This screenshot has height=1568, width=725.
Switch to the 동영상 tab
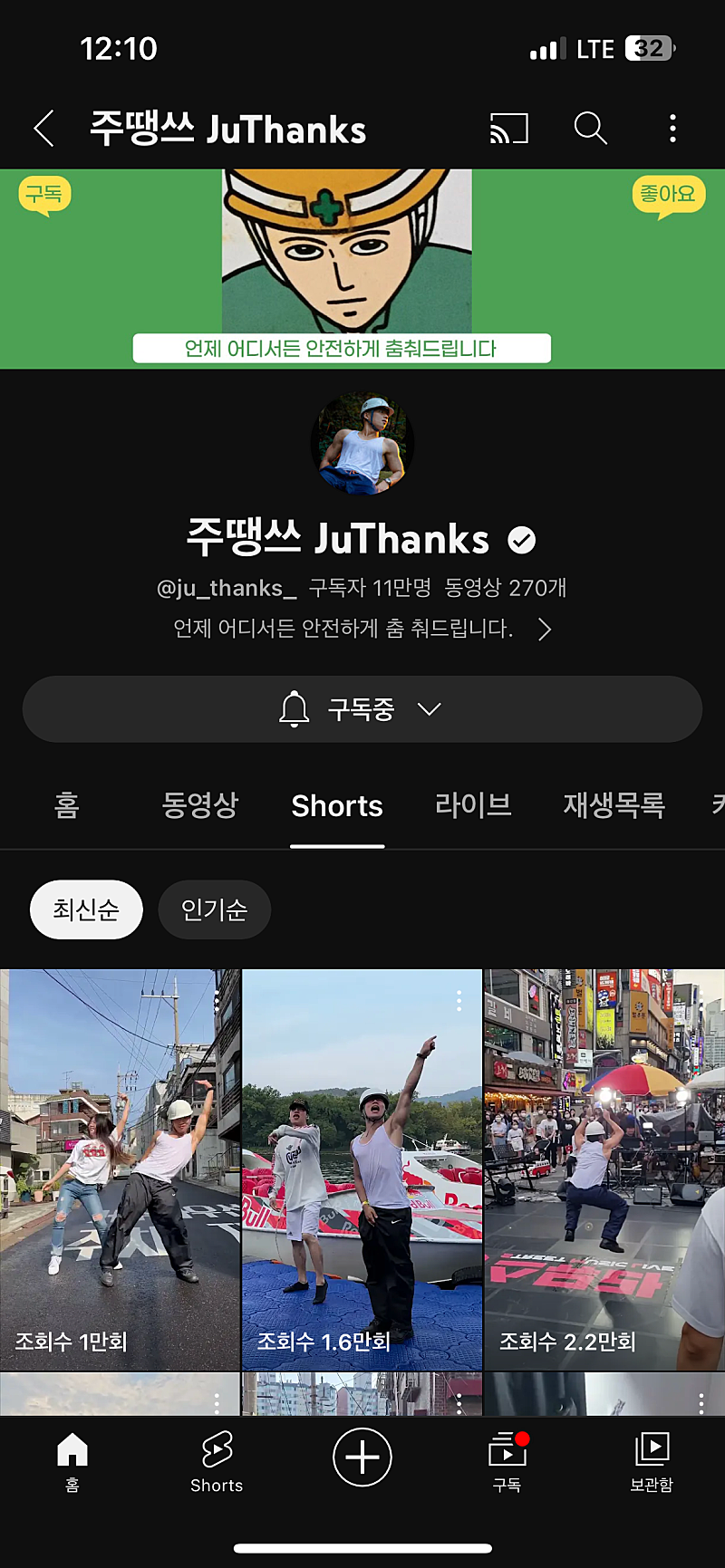coord(199,805)
